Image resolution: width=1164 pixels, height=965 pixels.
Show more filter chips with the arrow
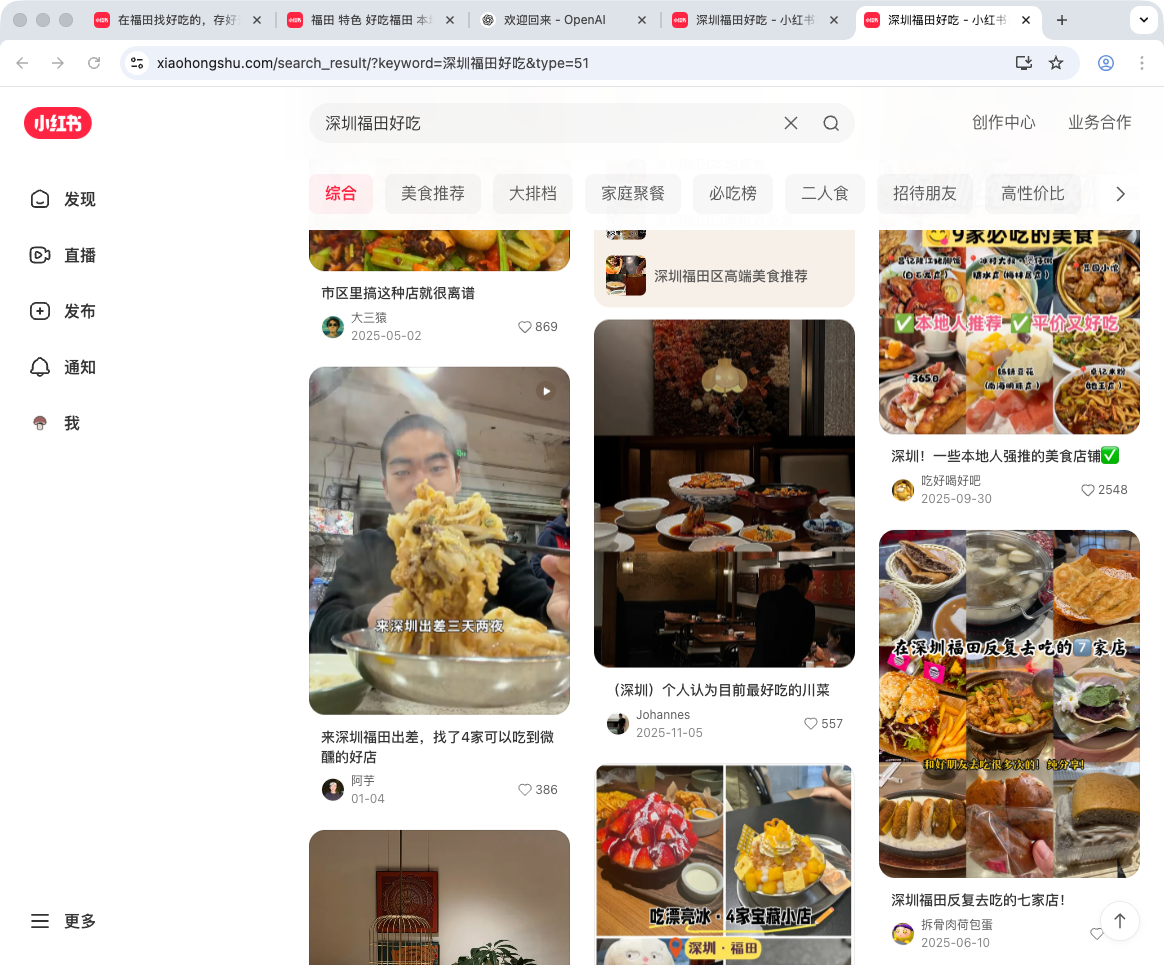1120,194
